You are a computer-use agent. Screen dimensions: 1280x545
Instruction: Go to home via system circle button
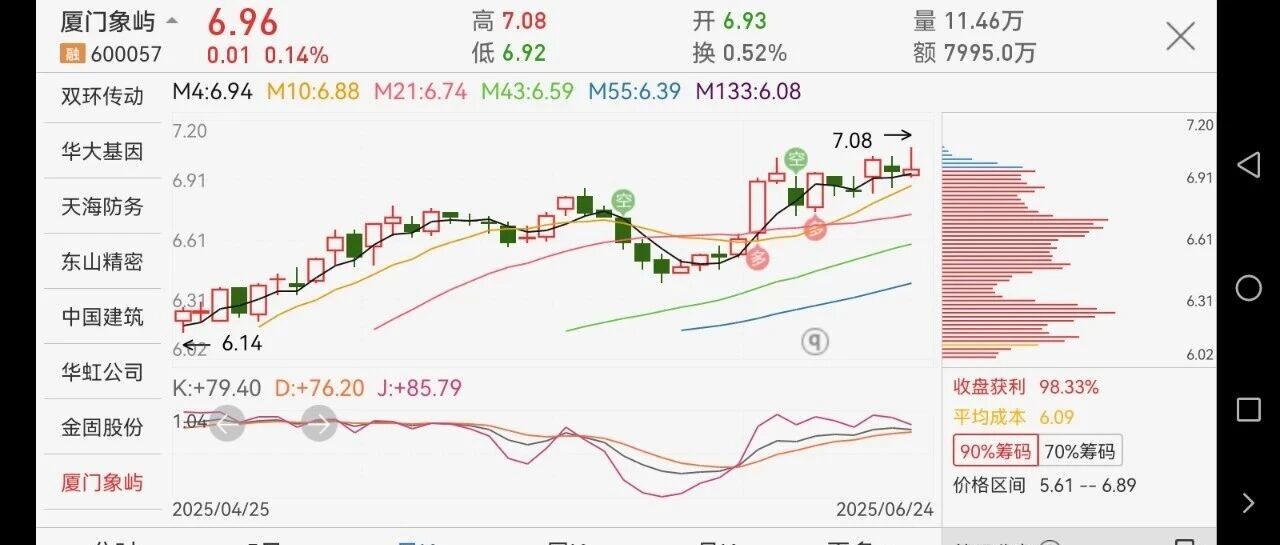pyautogui.click(x=1248, y=288)
